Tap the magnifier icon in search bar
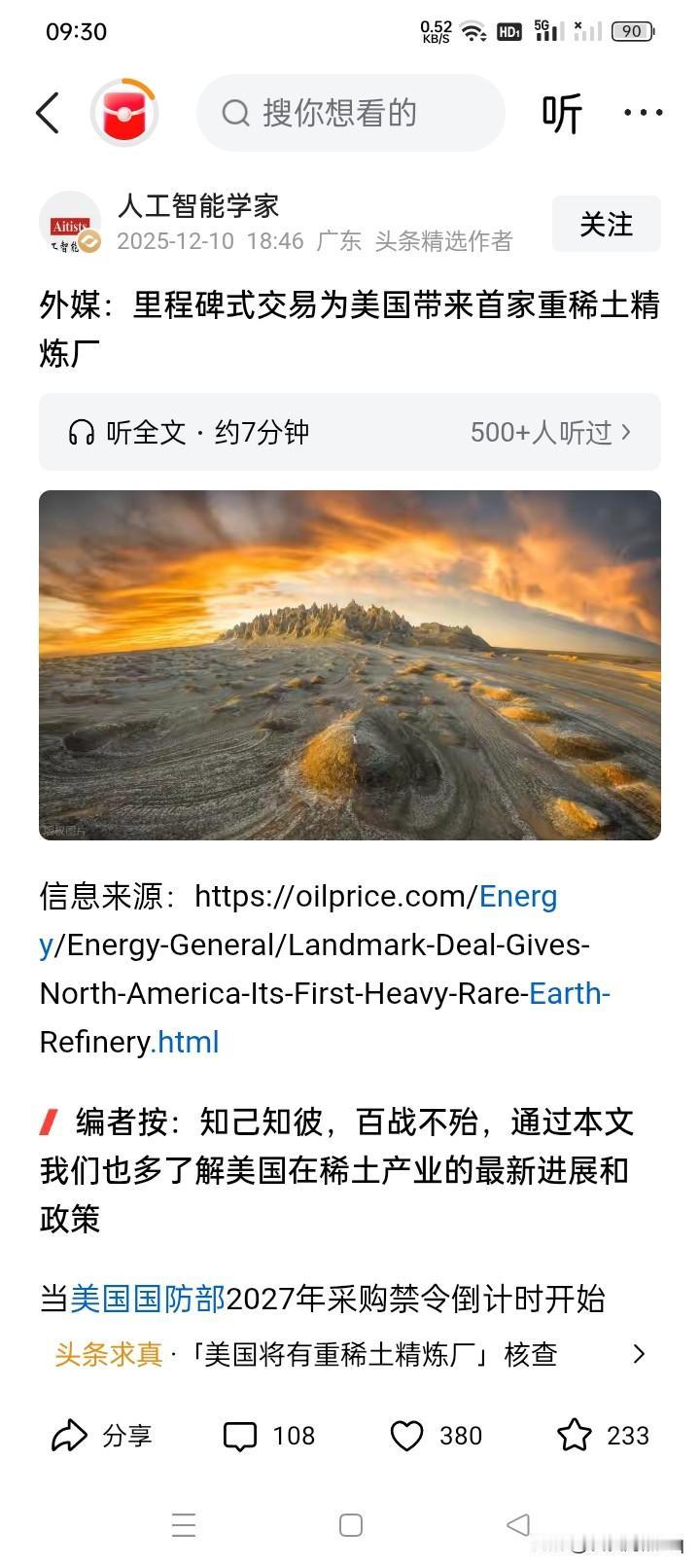 234,113
